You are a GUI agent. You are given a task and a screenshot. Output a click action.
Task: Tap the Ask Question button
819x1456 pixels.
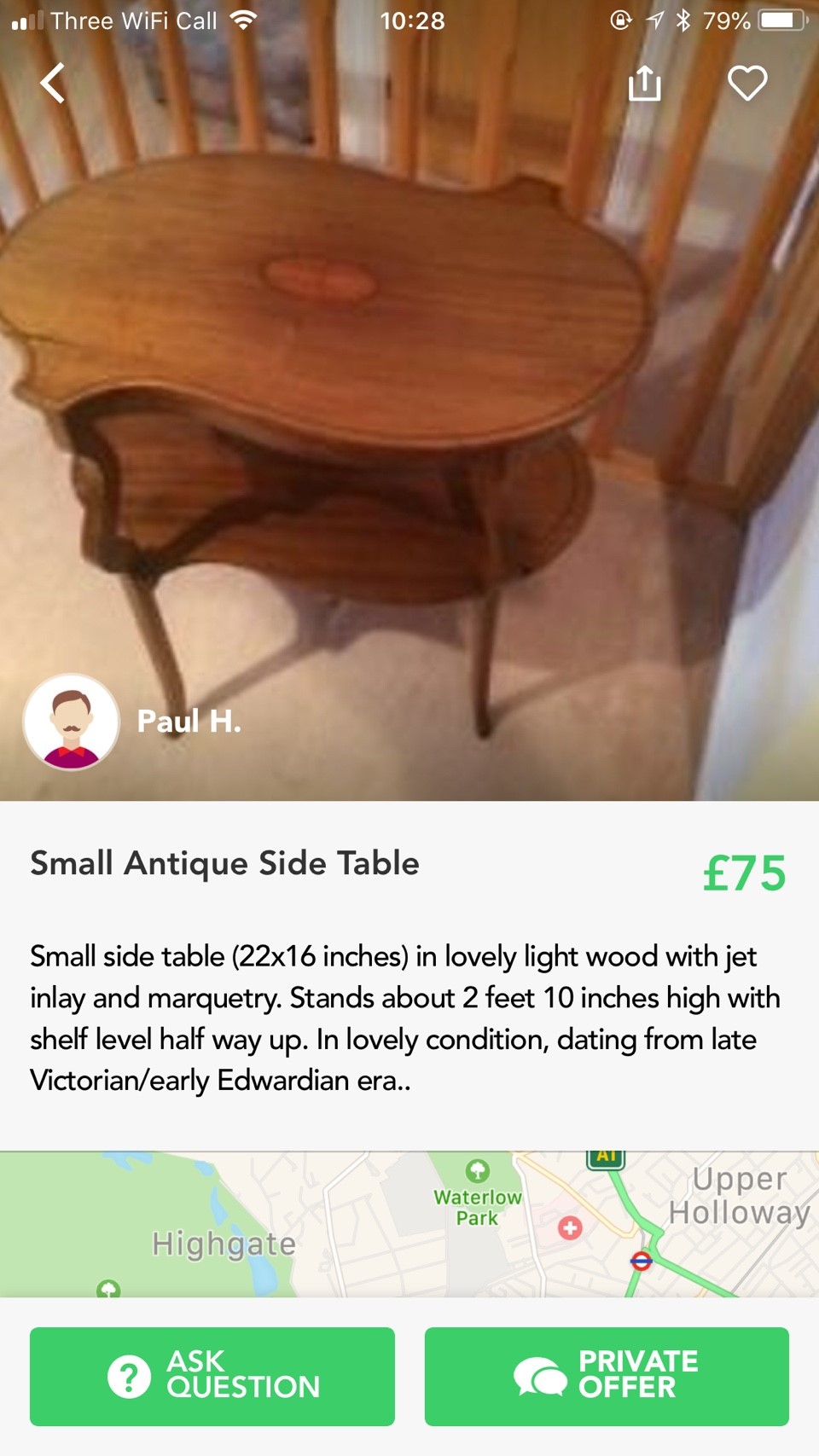pyautogui.click(x=212, y=1376)
